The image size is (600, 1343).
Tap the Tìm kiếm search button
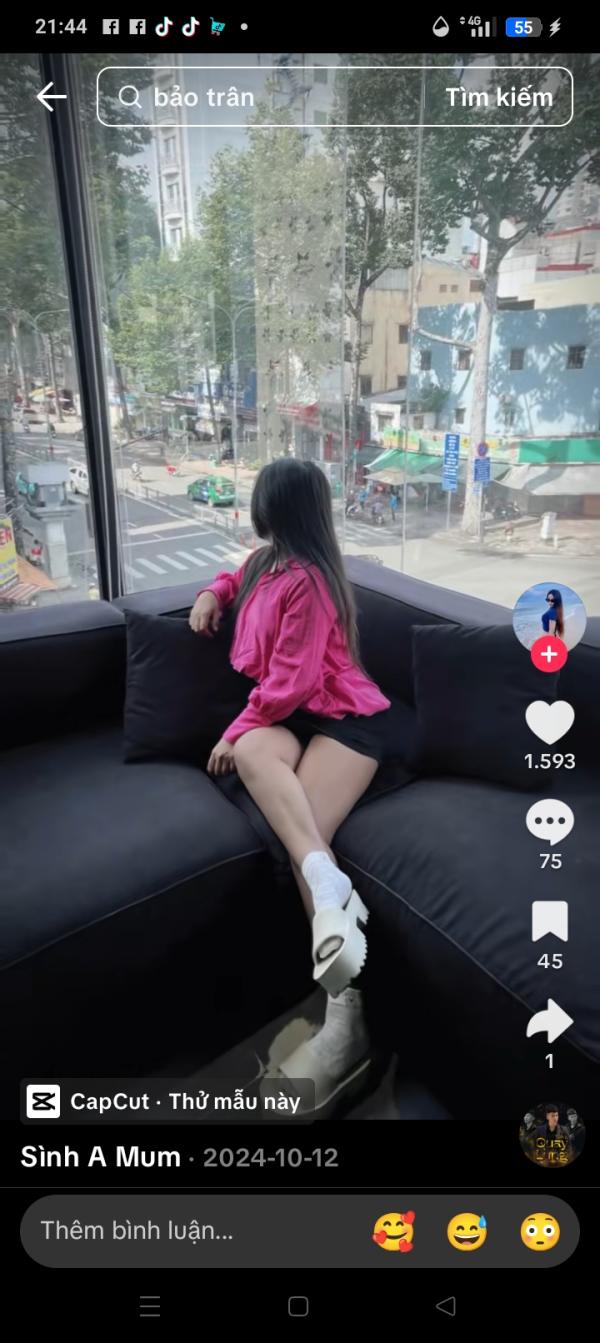498,97
